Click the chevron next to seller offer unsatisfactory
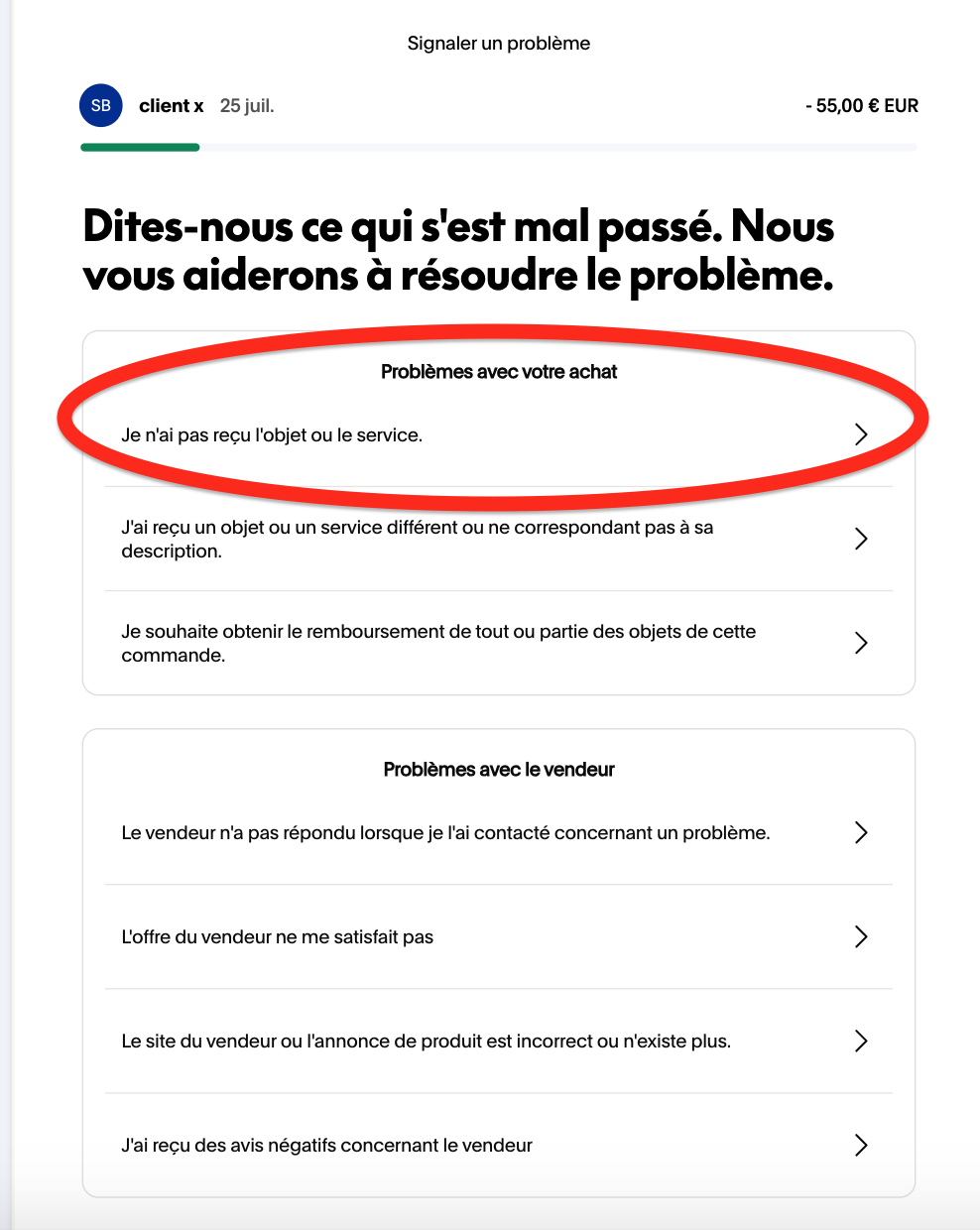Screen dimensions: 980x1230 coord(861,936)
